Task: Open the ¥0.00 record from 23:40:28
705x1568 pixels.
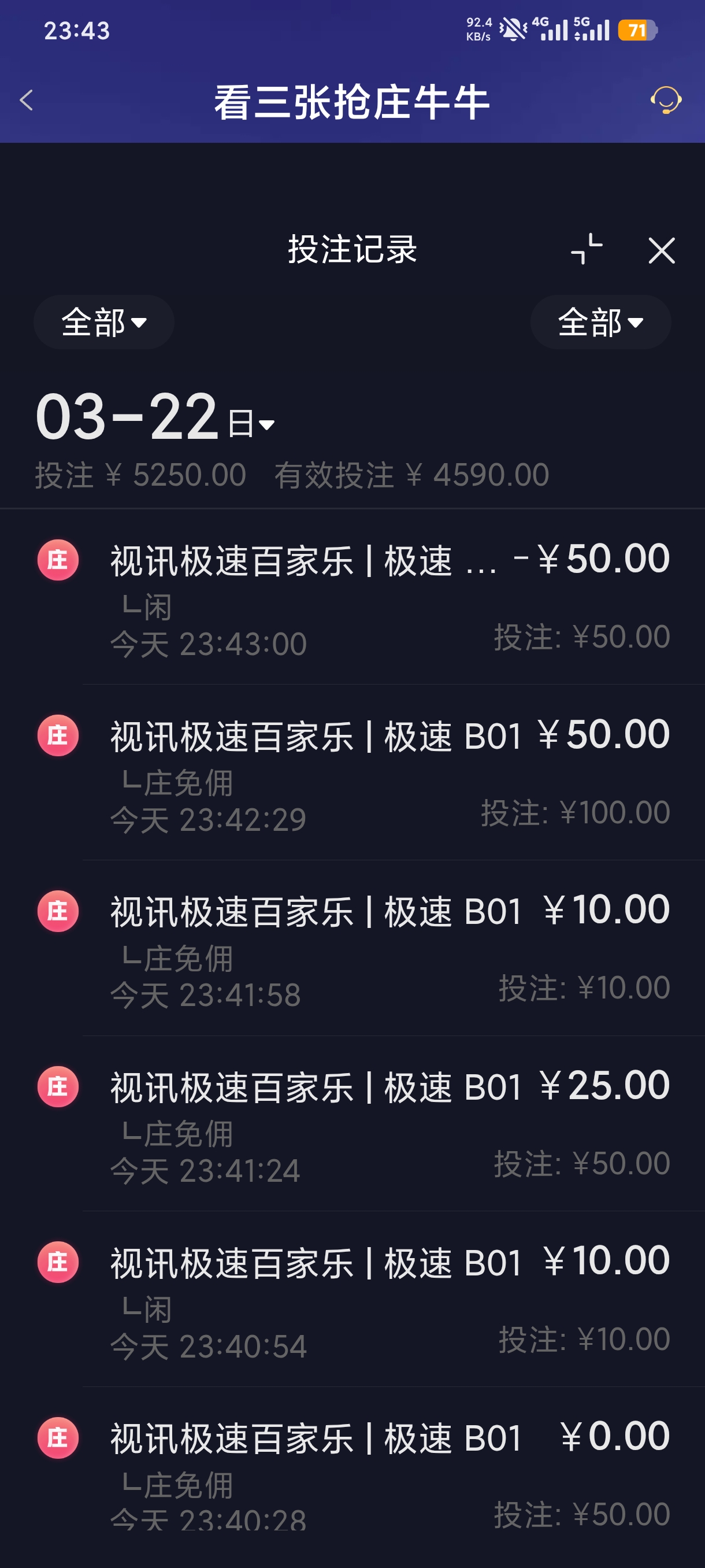Action: [x=389, y=1473]
